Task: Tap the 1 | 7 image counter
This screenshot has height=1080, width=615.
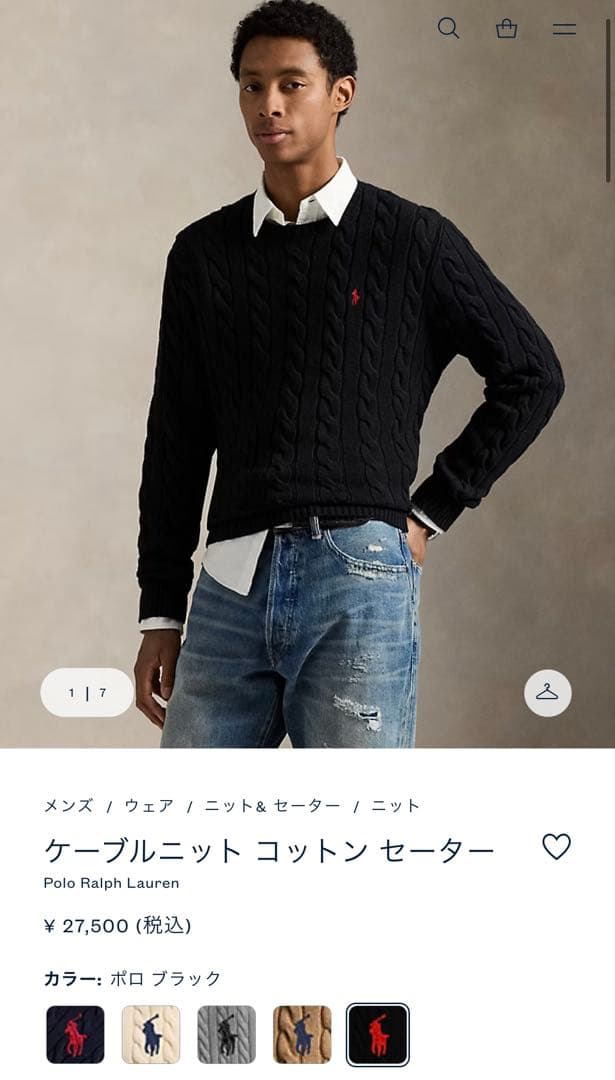Action: tap(87, 692)
